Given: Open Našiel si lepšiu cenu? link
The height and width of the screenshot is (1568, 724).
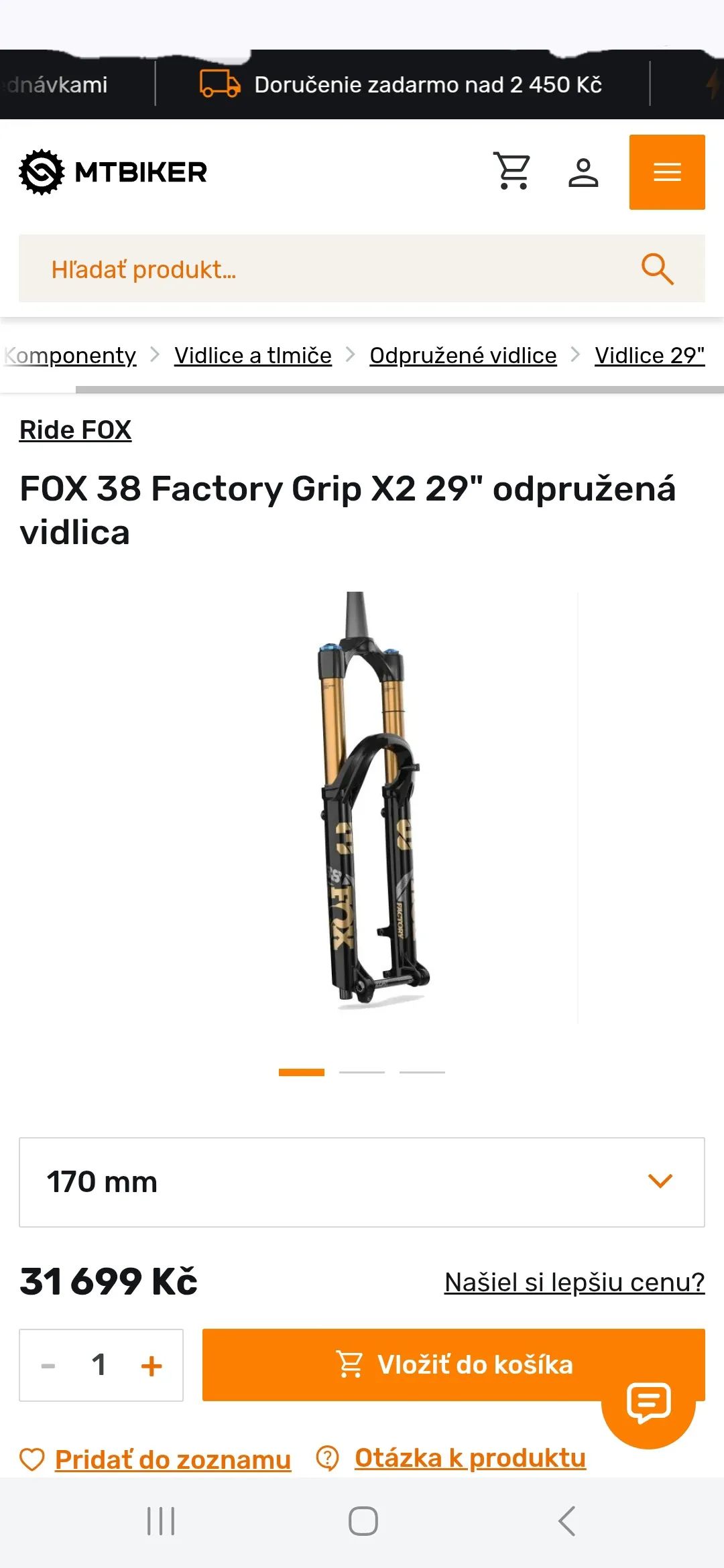Looking at the screenshot, I should coord(575,1283).
